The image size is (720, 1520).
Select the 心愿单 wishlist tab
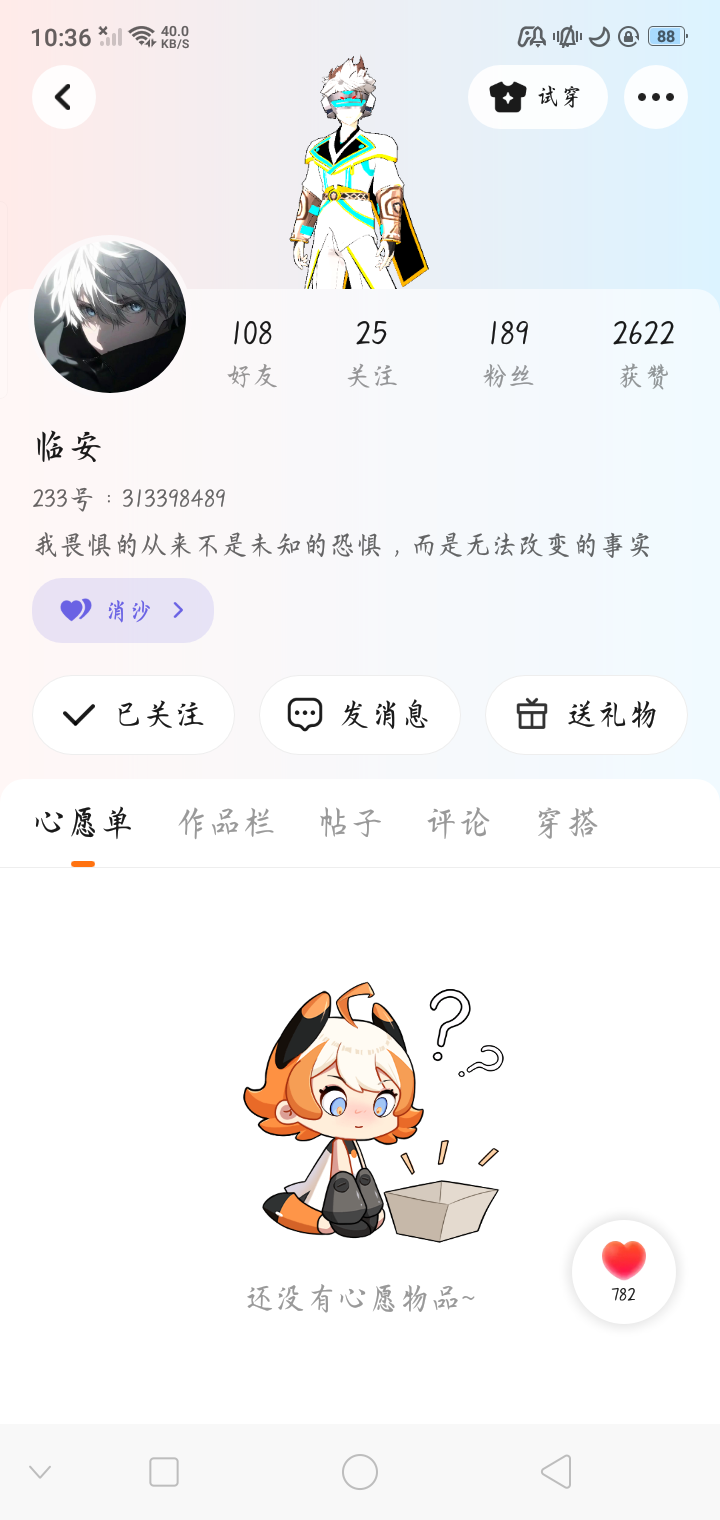coord(83,824)
